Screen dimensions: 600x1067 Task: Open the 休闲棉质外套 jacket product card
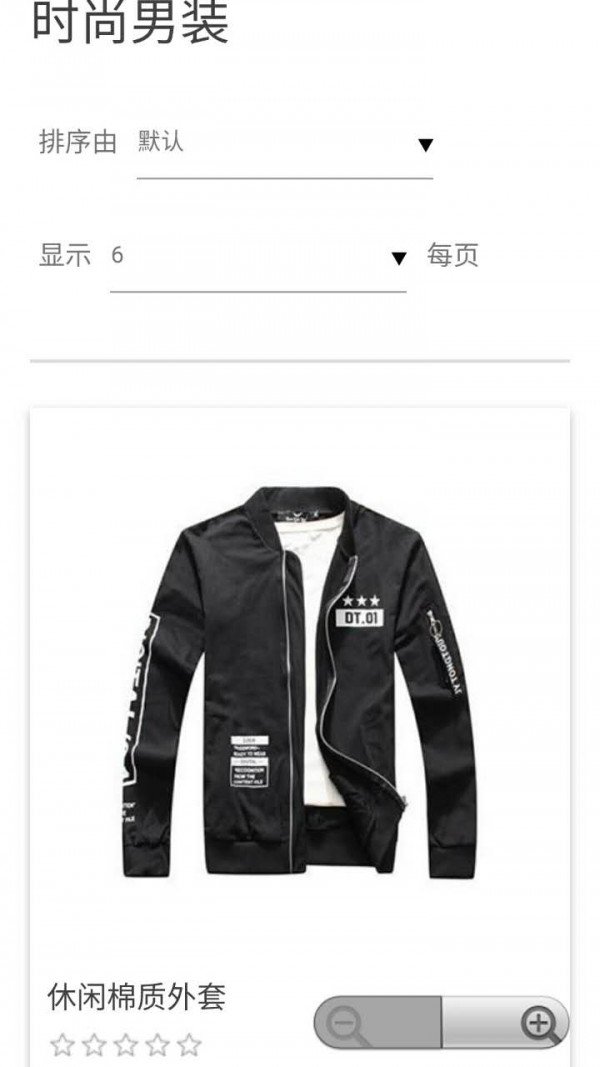pos(300,680)
